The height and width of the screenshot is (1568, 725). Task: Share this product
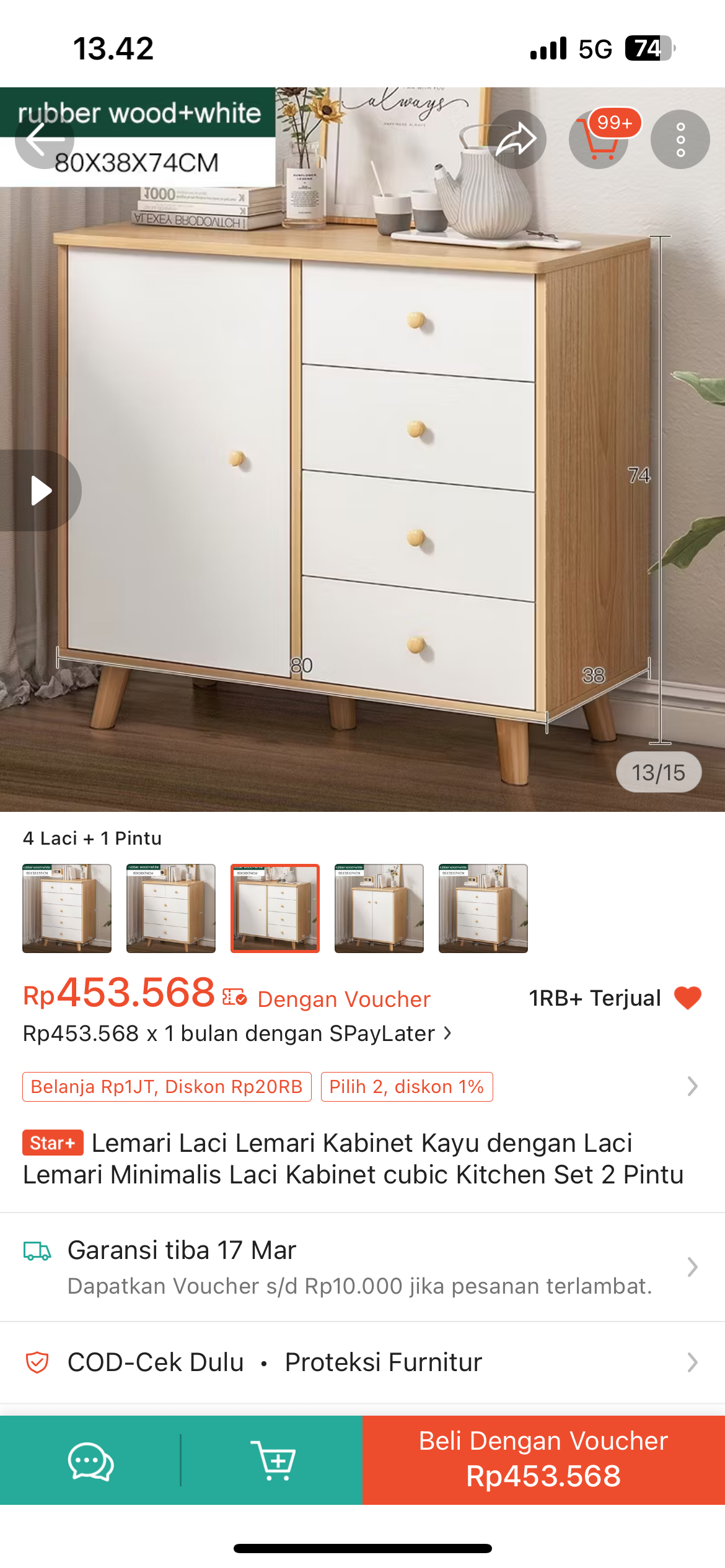[516, 139]
